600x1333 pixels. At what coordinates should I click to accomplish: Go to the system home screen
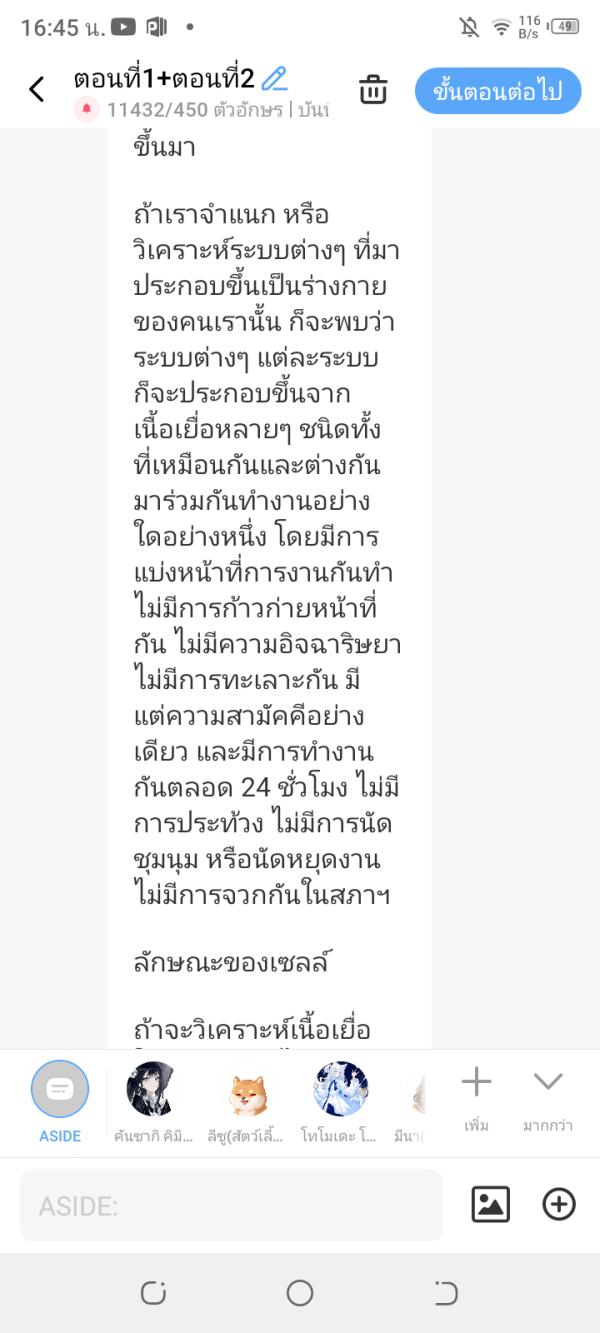pyautogui.click(x=300, y=1293)
